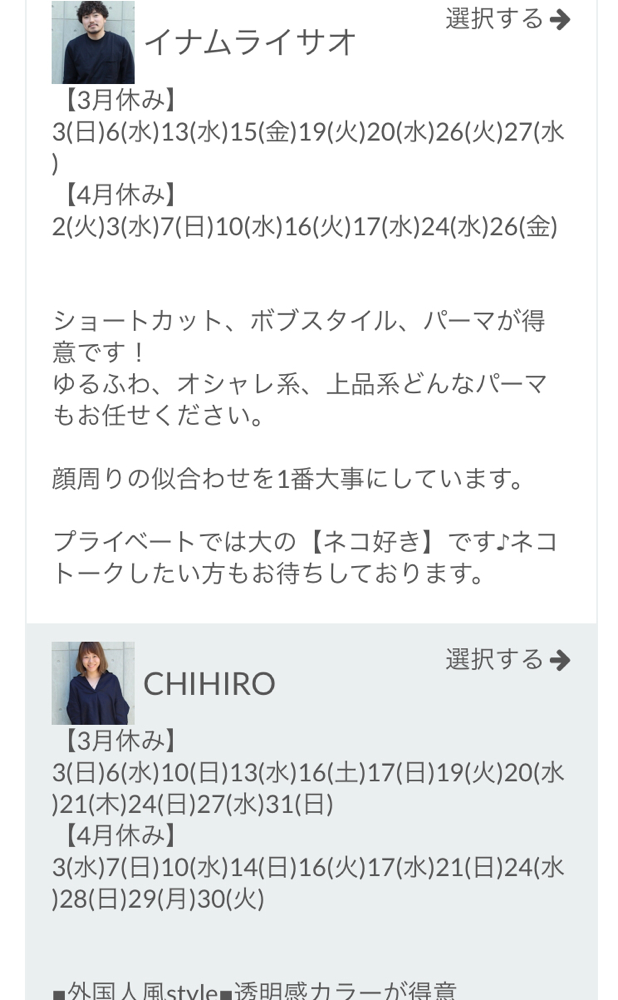Select stylist CHIHIRO

[x=507, y=660]
